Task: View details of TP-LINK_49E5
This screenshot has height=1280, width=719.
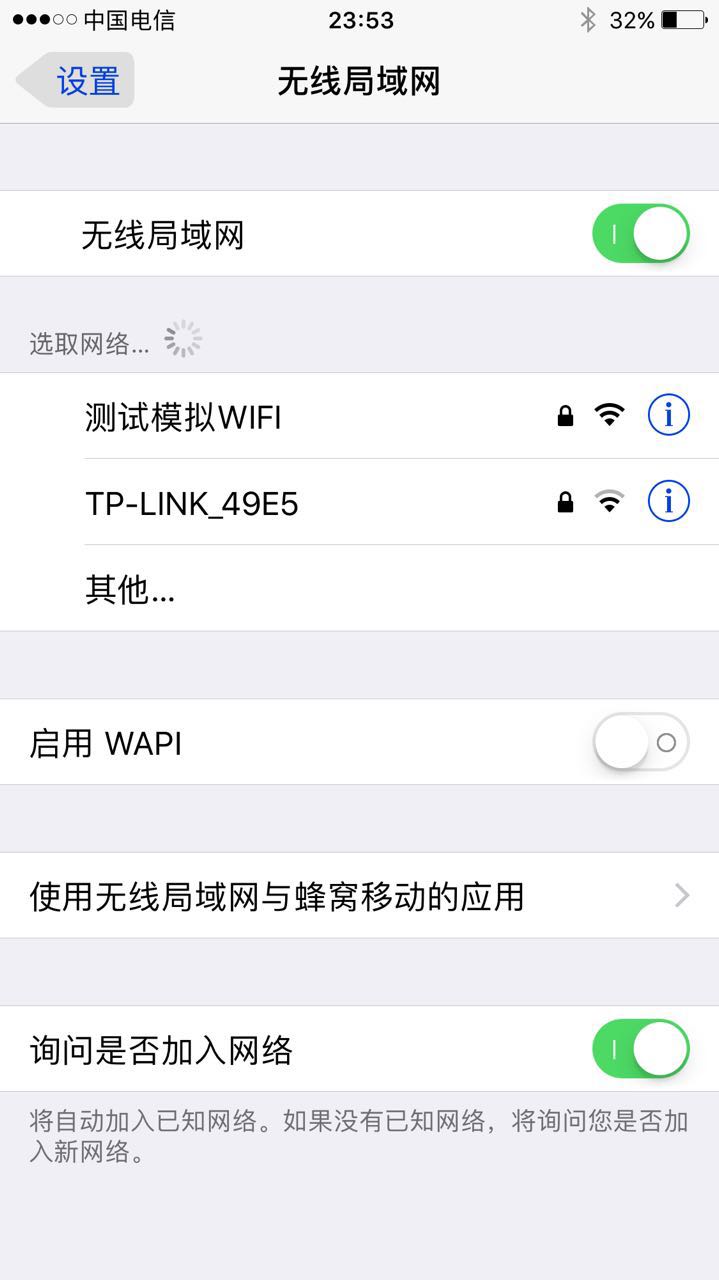Action: pyautogui.click(x=668, y=501)
